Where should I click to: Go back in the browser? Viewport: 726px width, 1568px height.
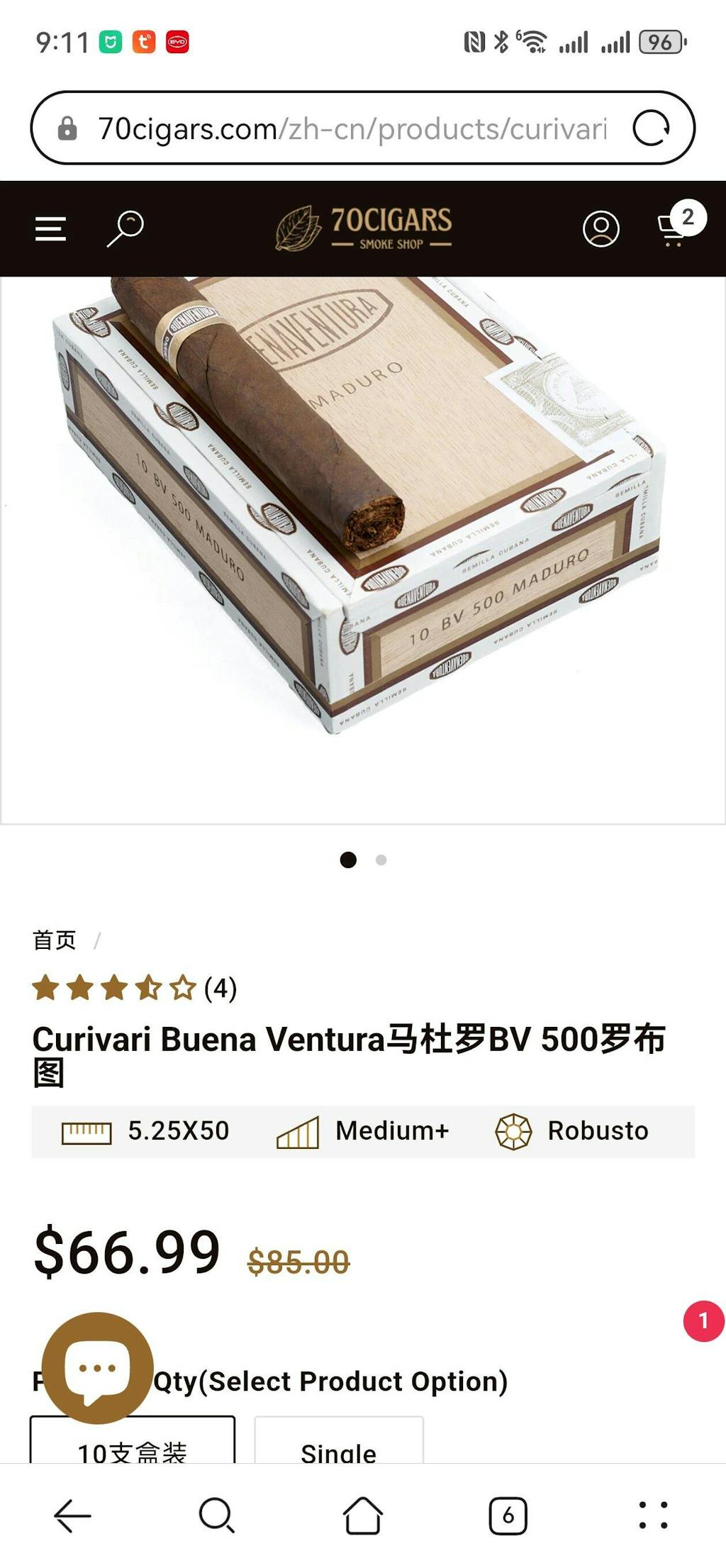pyautogui.click(x=72, y=1516)
